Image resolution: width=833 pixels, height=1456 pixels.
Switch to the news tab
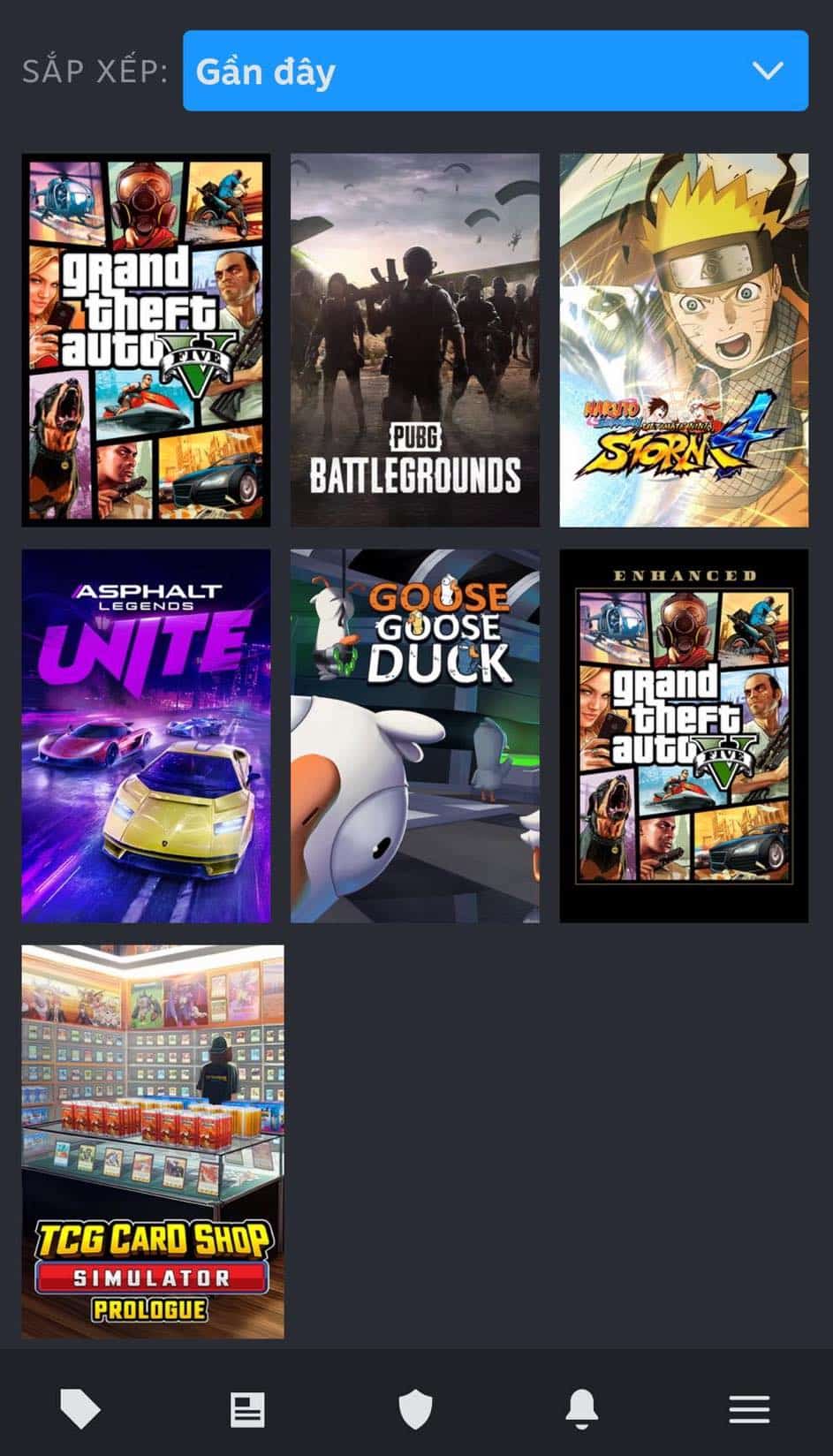pyautogui.click(x=247, y=1408)
